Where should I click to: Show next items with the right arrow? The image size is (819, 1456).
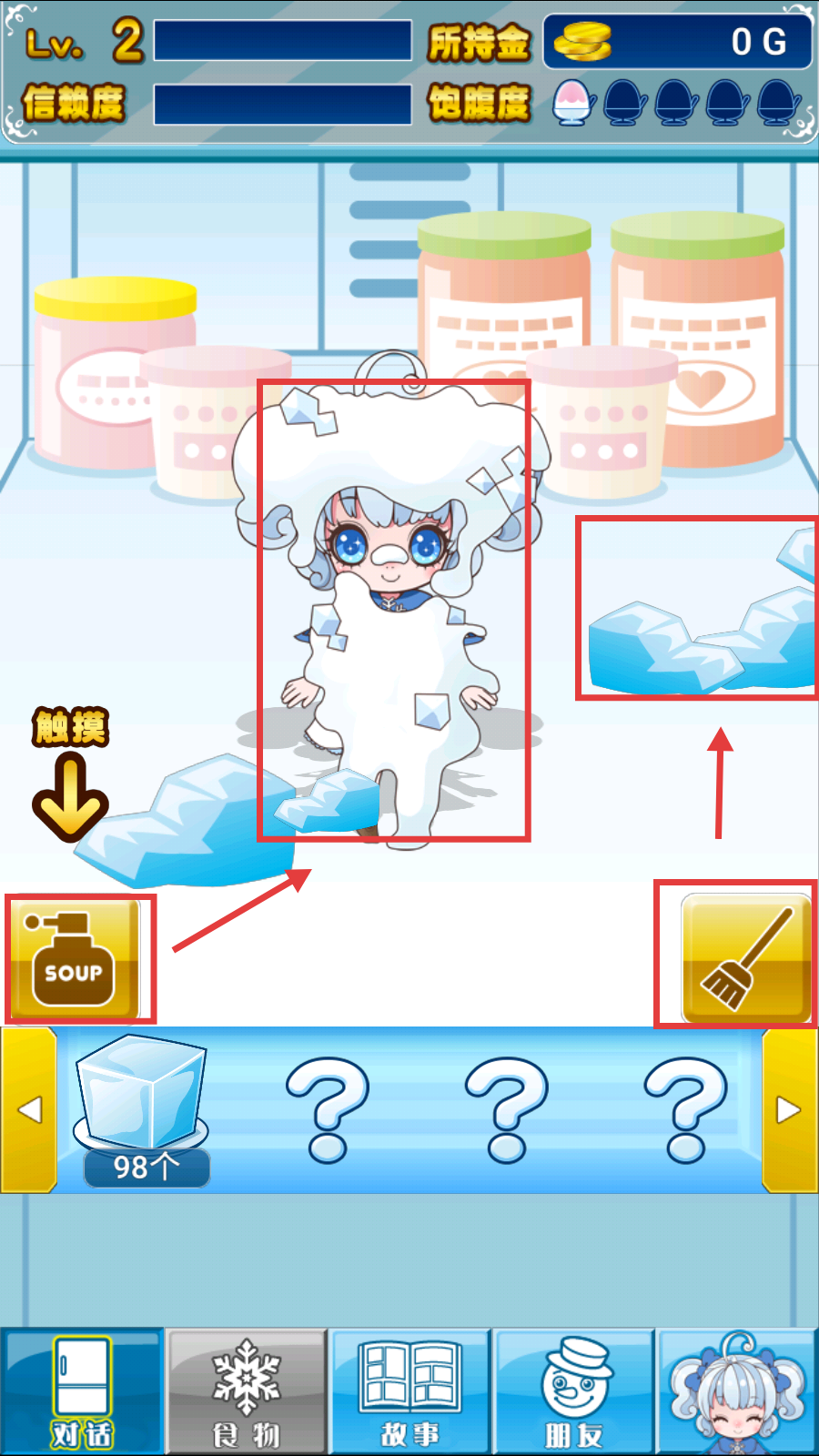(x=788, y=1109)
